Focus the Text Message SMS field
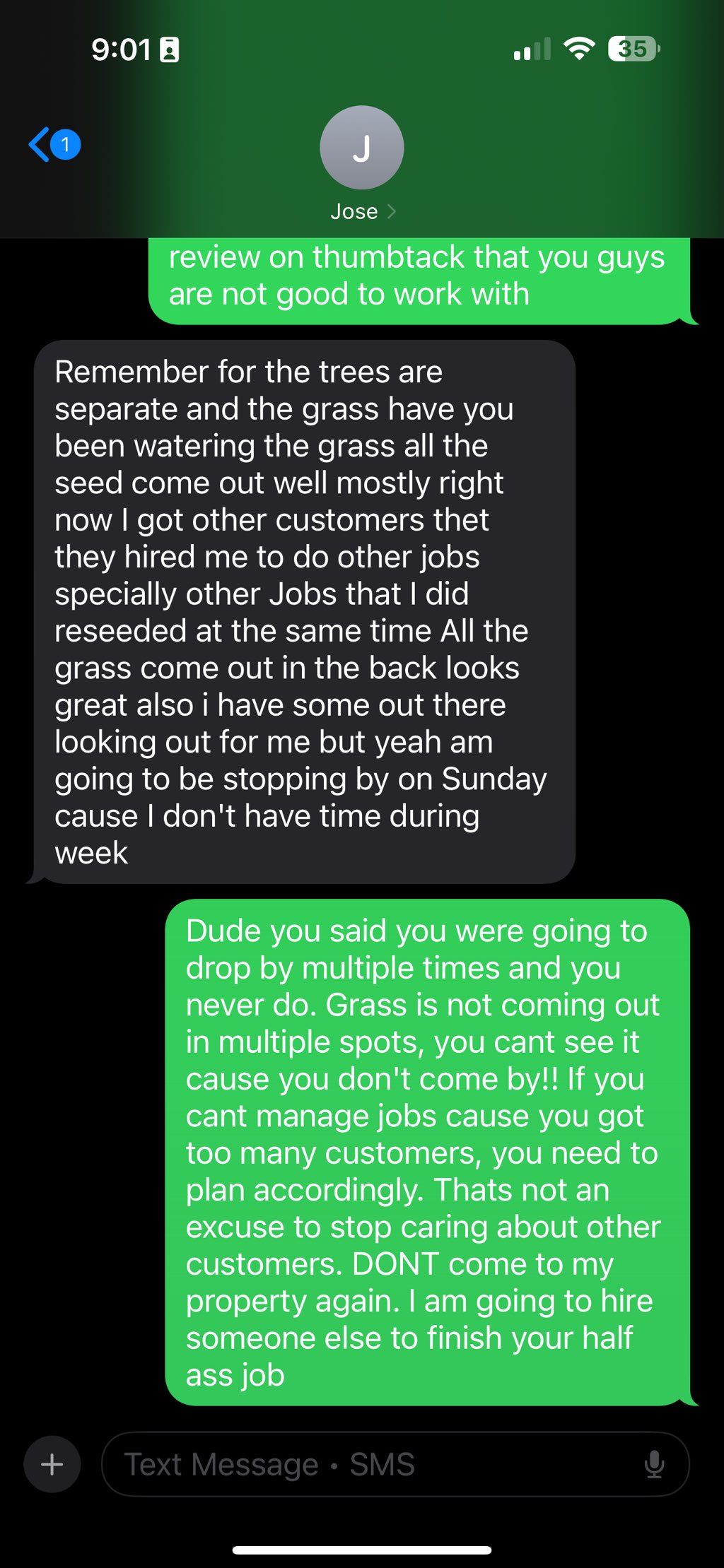The width and height of the screenshot is (724, 1568). tap(368, 1464)
